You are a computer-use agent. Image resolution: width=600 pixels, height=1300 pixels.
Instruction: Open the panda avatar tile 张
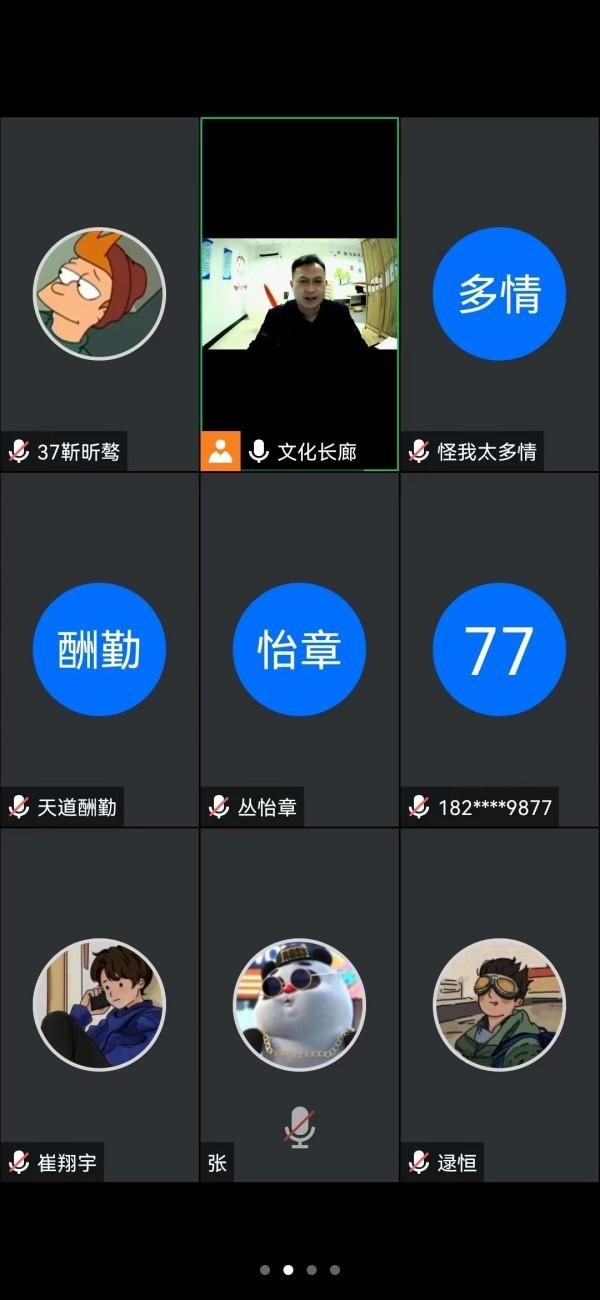pos(299,1004)
